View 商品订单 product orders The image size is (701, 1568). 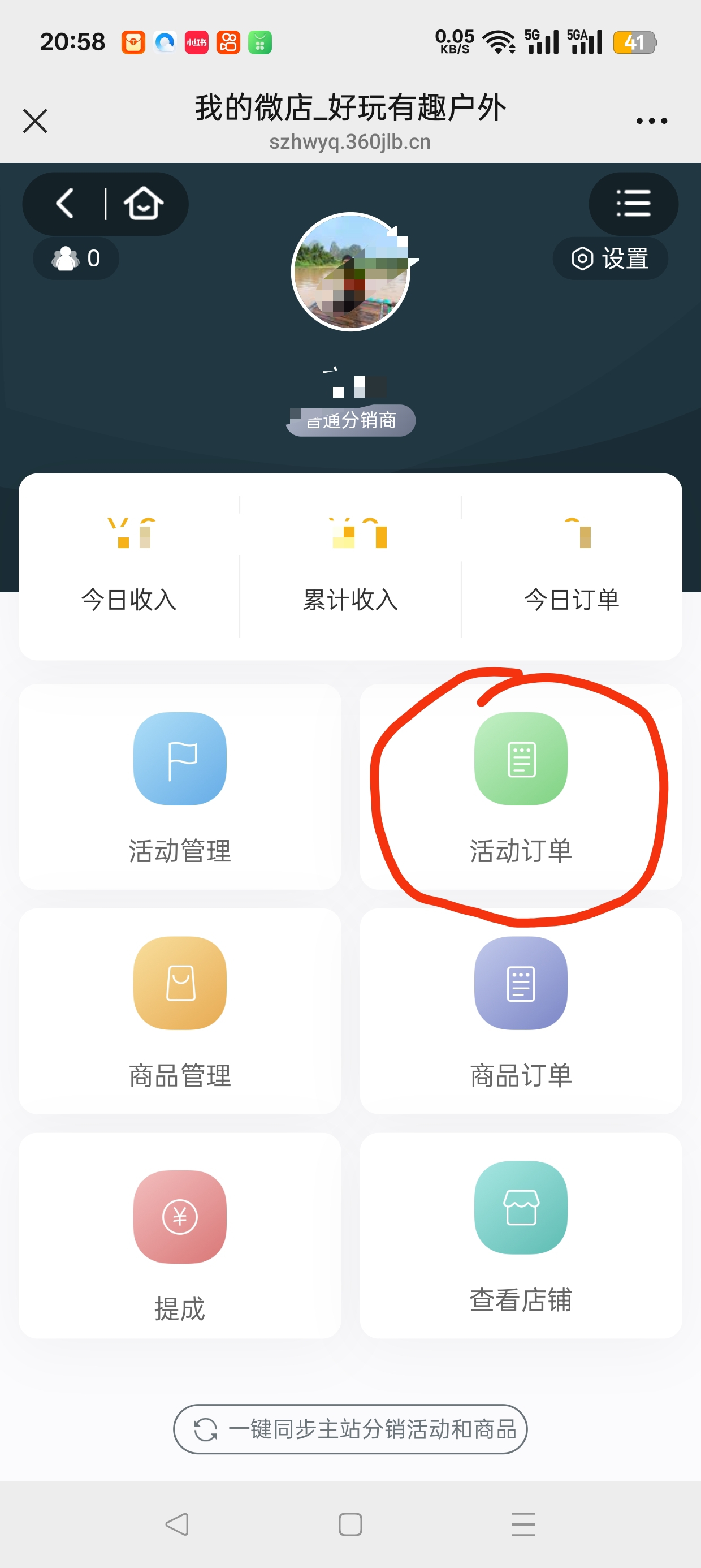[521, 1011]
